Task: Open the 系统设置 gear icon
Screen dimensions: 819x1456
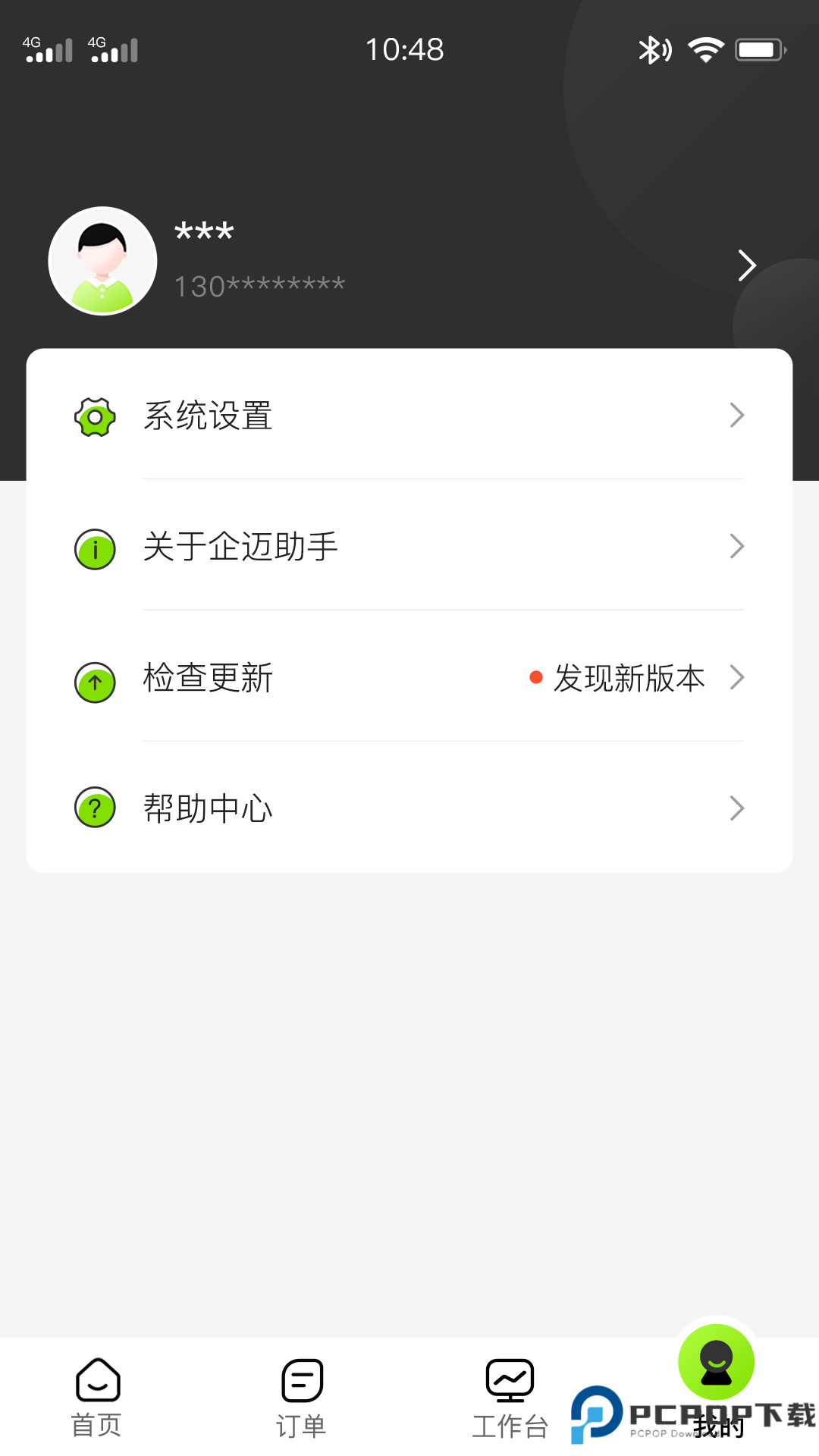Action: click(94, 416)
